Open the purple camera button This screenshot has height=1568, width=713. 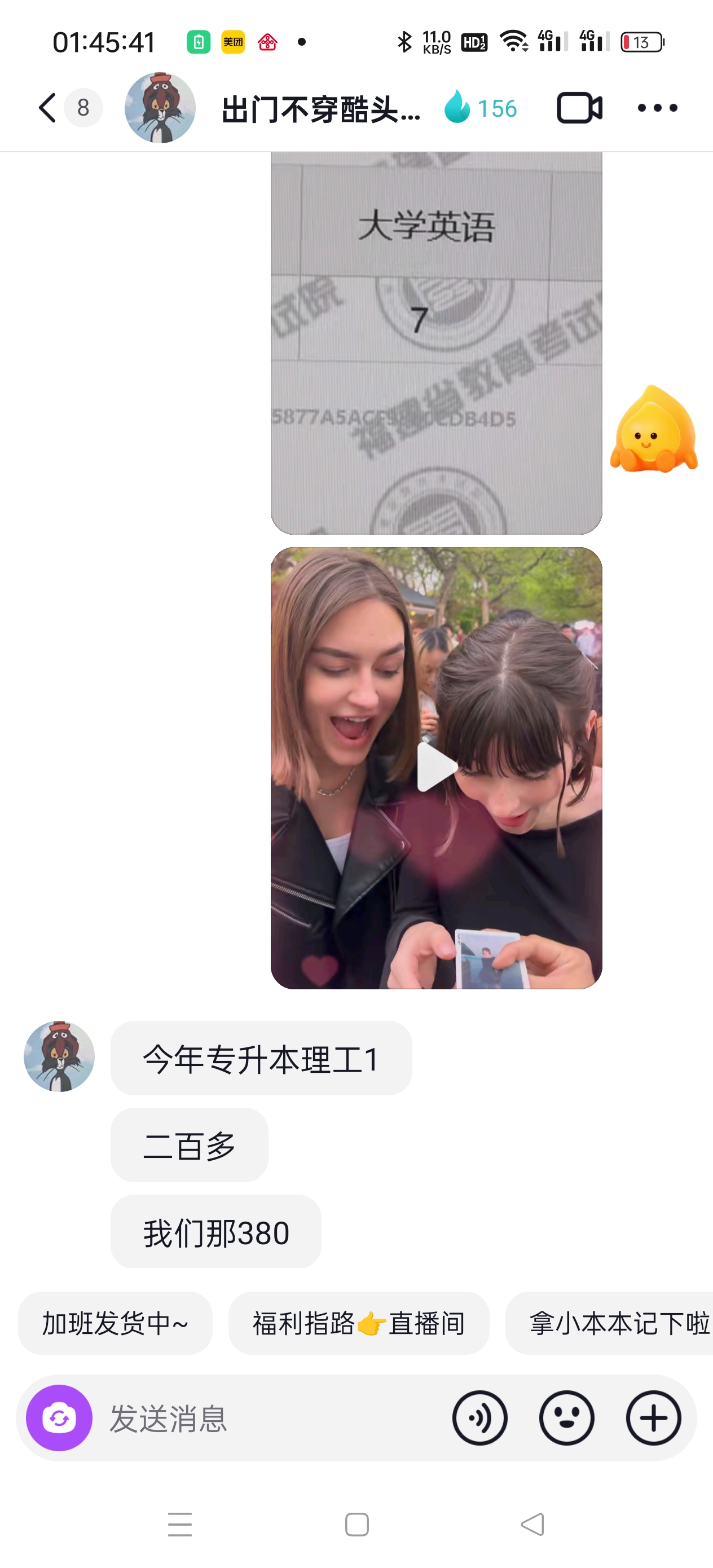[x=59, y=1417]
